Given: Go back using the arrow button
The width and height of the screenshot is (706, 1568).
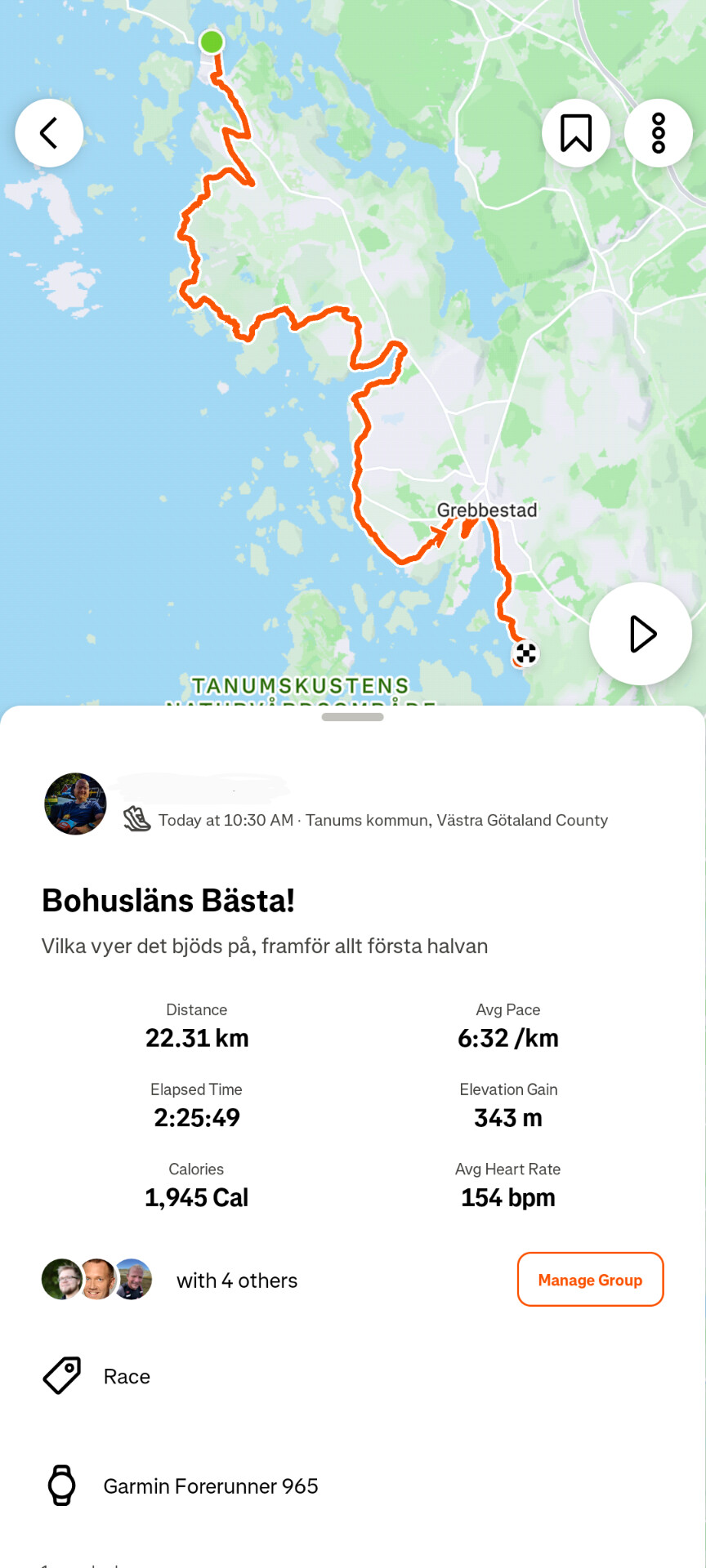Looking at the screenshot, I should pyautogui.click(x=49, y=133).
